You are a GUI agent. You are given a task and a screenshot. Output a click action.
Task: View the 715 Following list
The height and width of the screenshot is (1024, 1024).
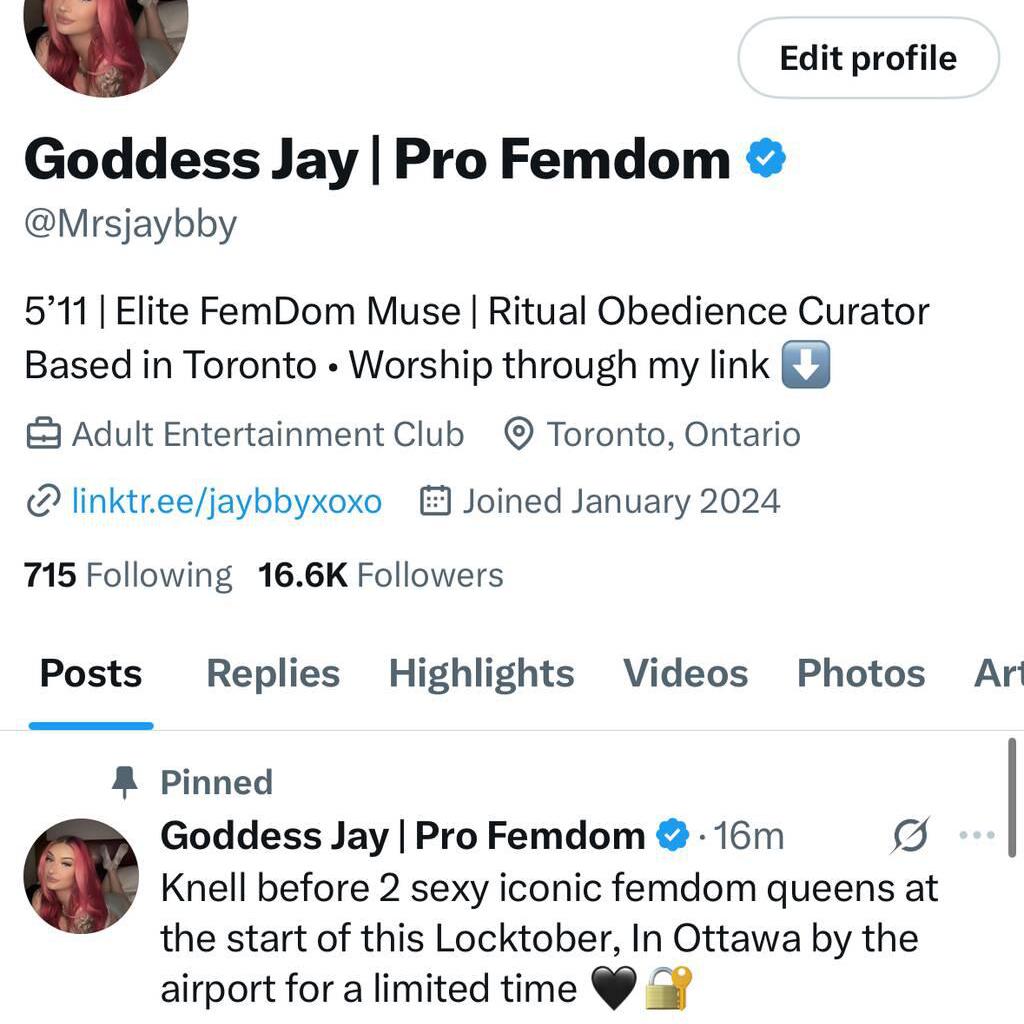coord(128,575)
